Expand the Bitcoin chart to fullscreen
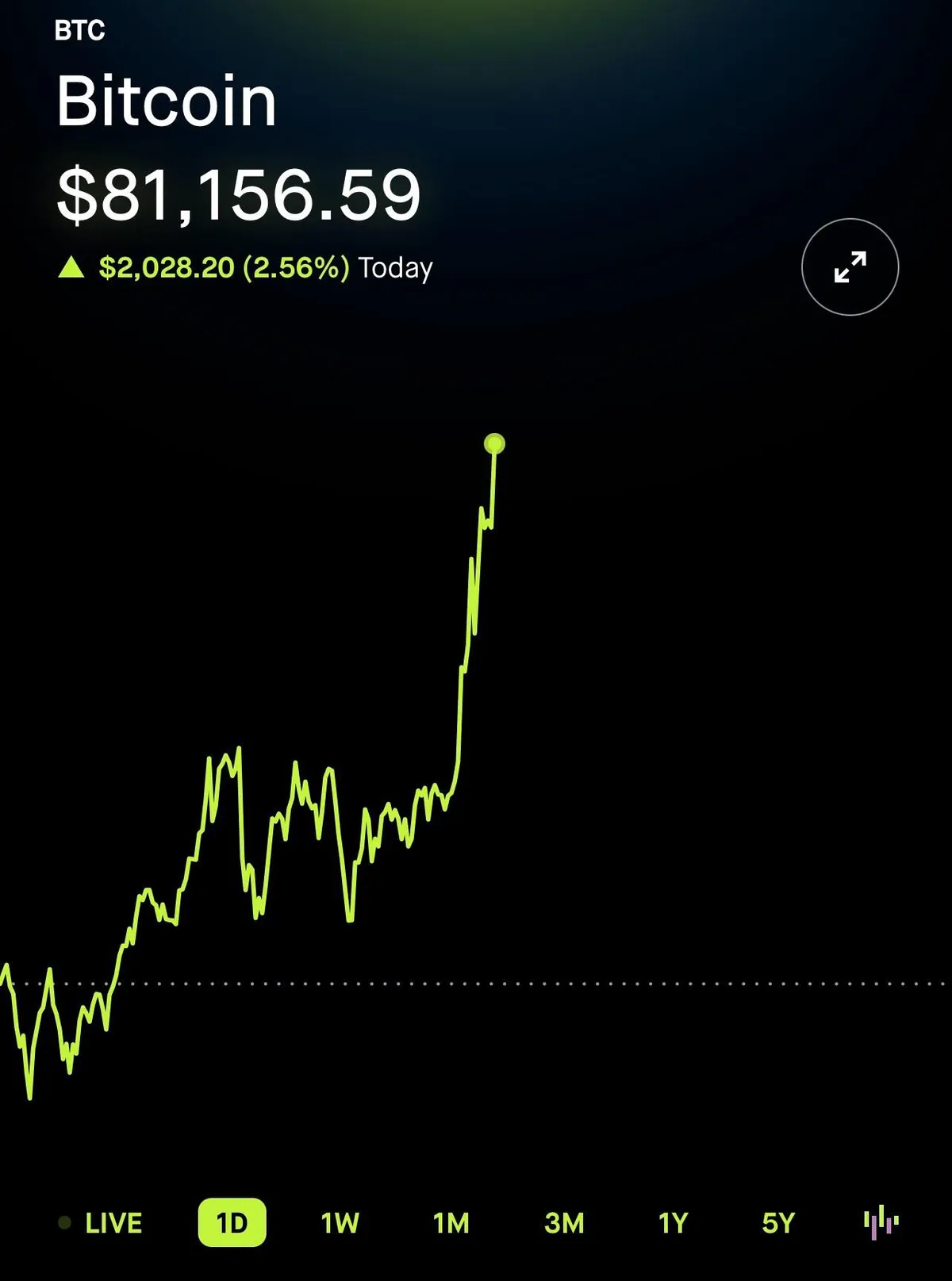This screenshot has width=952, height=1281. (850, 267)
